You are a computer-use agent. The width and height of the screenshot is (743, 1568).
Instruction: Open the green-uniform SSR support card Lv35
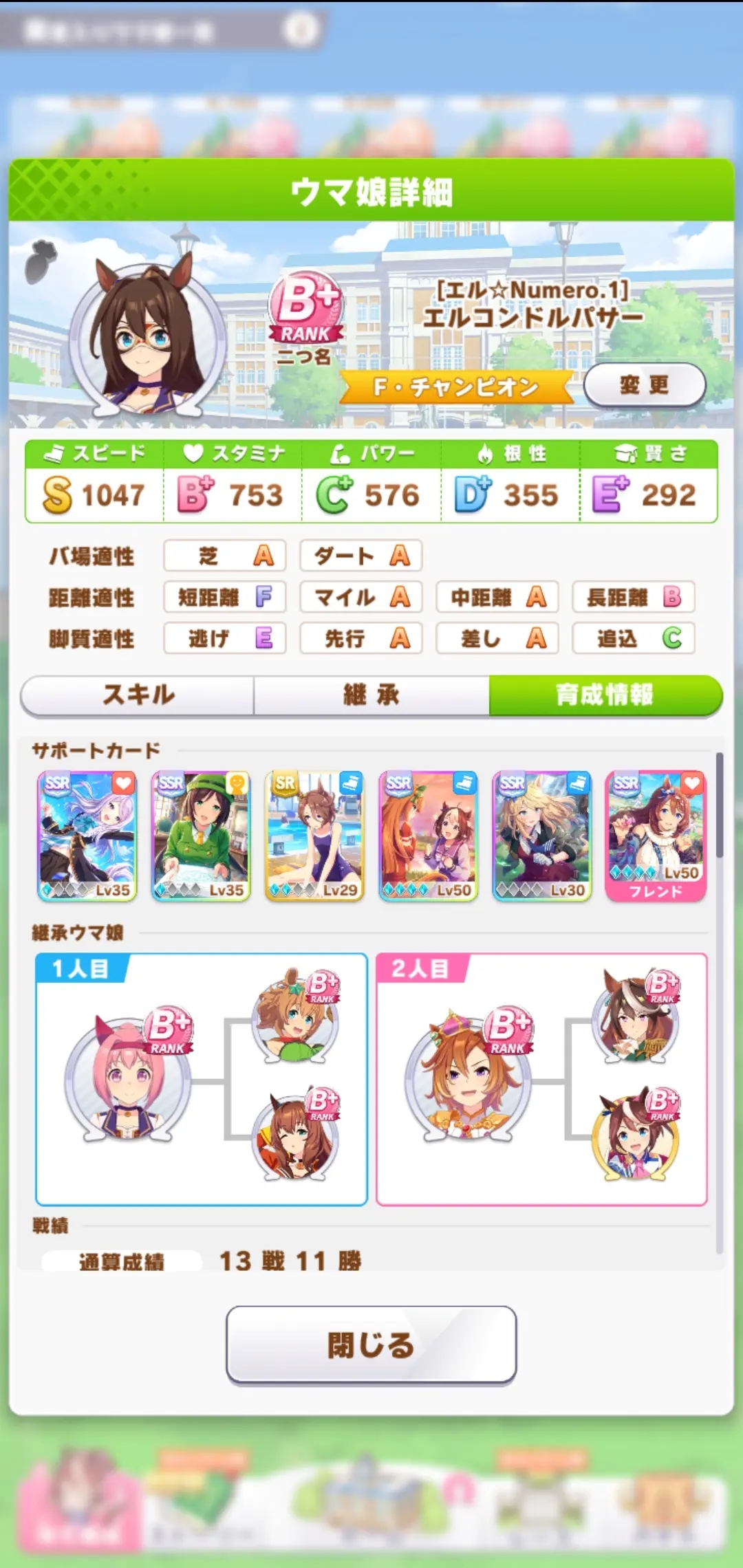[x=201, y=835]
